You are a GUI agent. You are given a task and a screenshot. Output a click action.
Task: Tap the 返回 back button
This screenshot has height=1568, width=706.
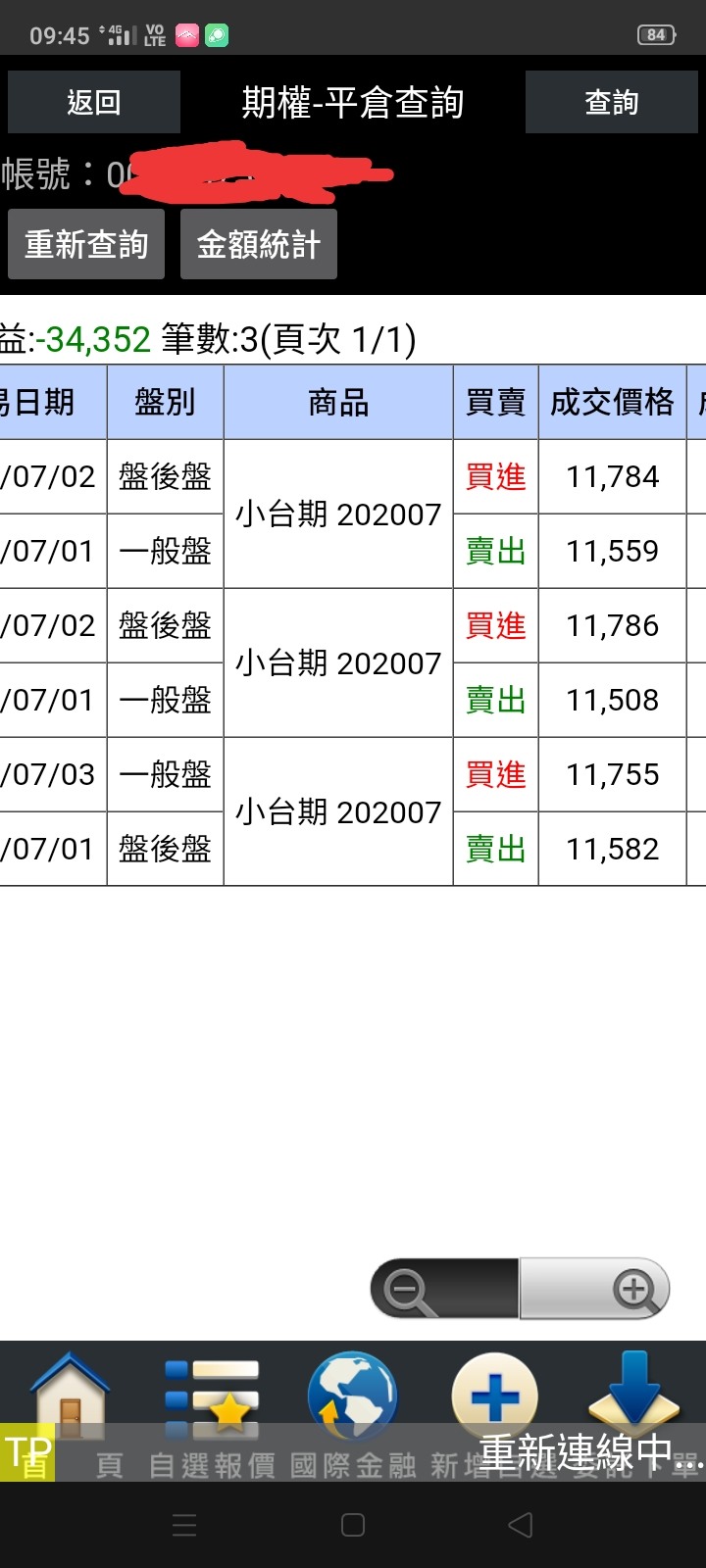click(94, 102)
